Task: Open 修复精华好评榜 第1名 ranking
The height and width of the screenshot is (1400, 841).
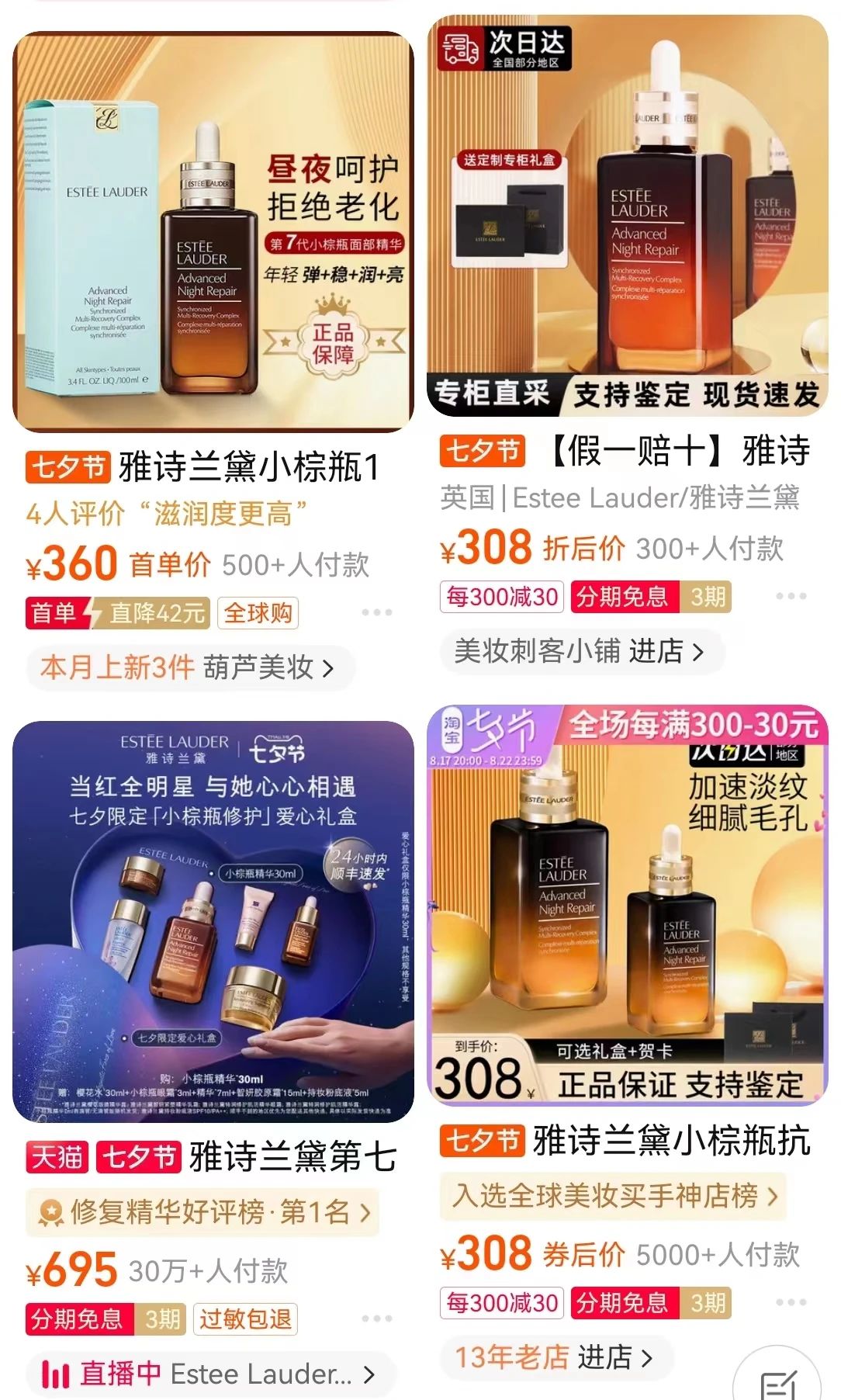Action: coord(203,1211)
